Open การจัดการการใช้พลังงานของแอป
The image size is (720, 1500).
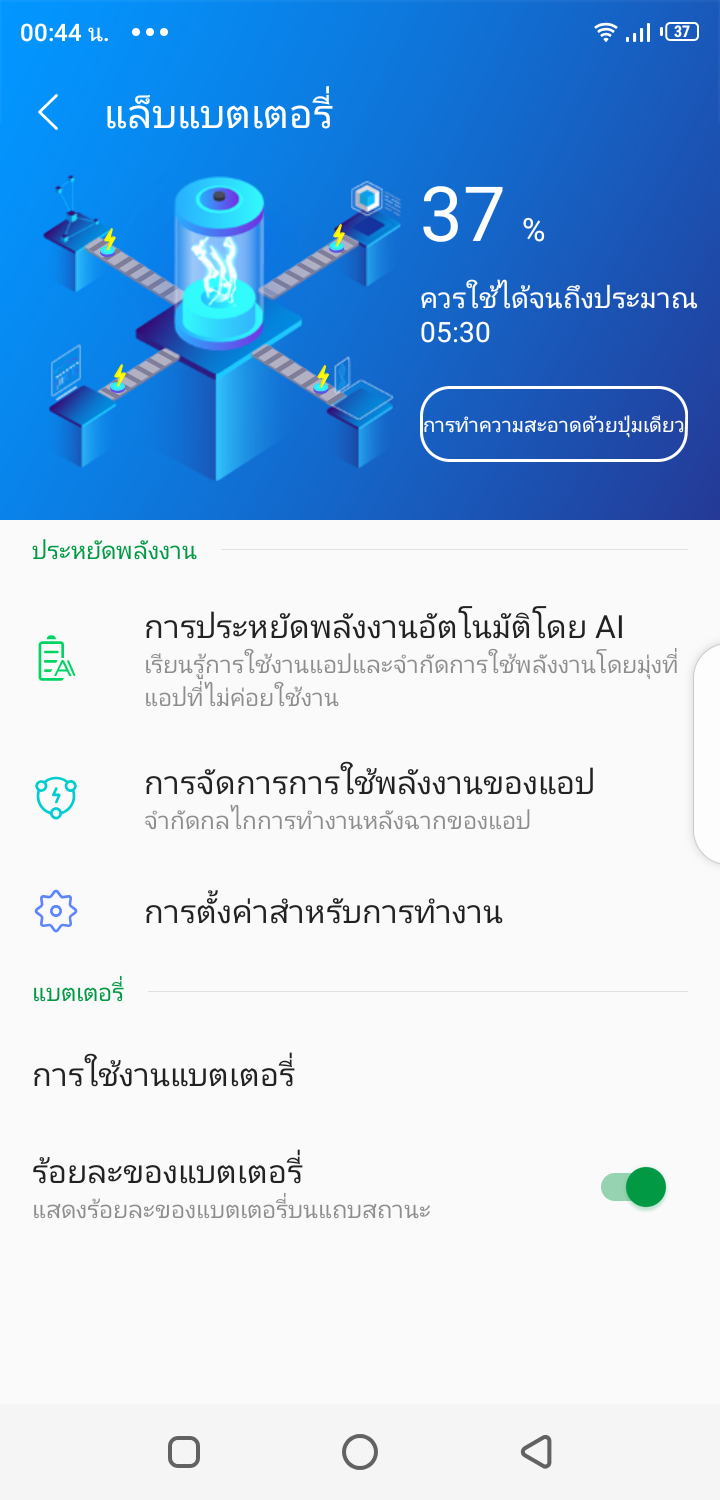tap(370, 783)
